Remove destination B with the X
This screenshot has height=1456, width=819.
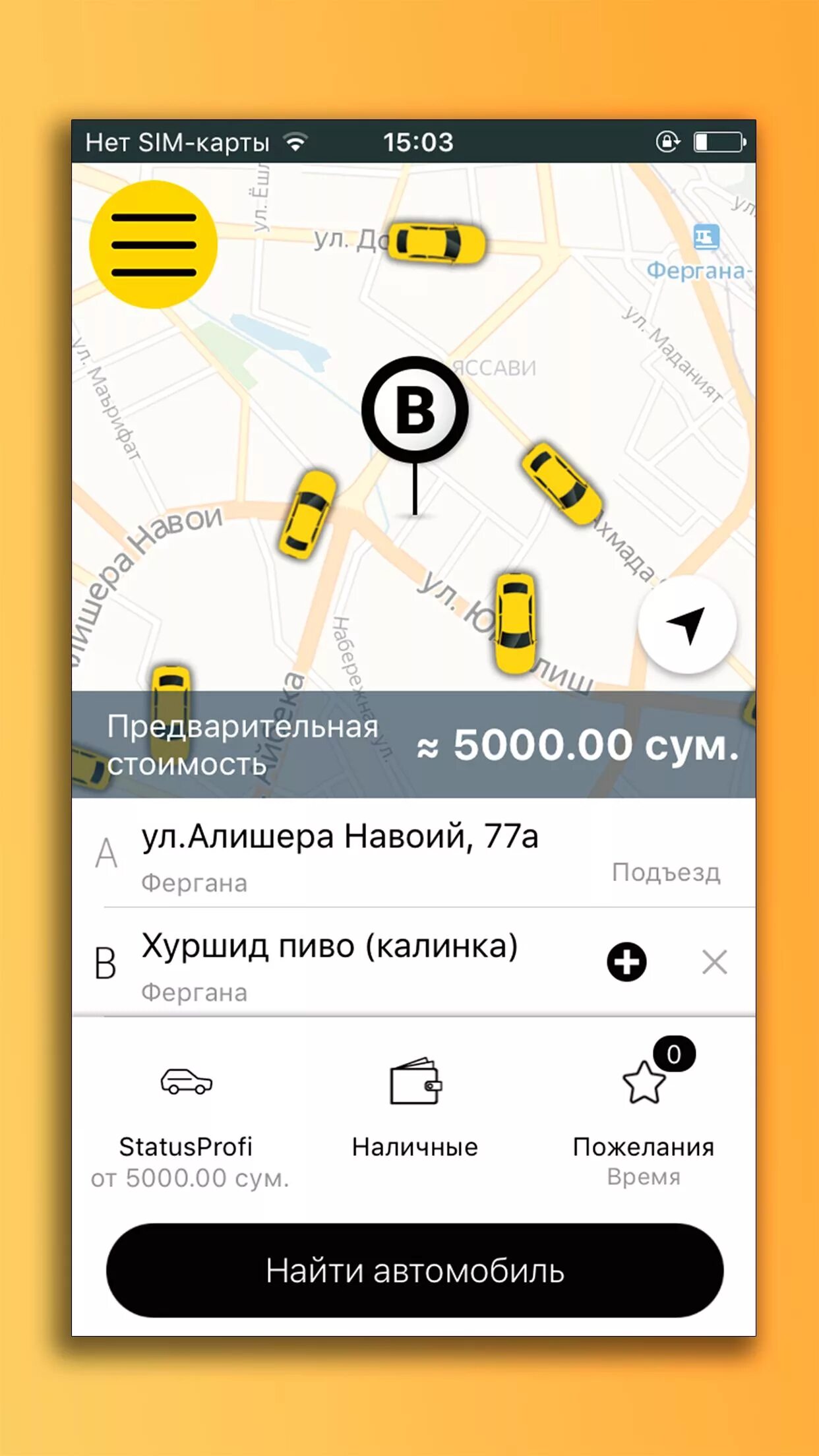[x=714, y=962]
